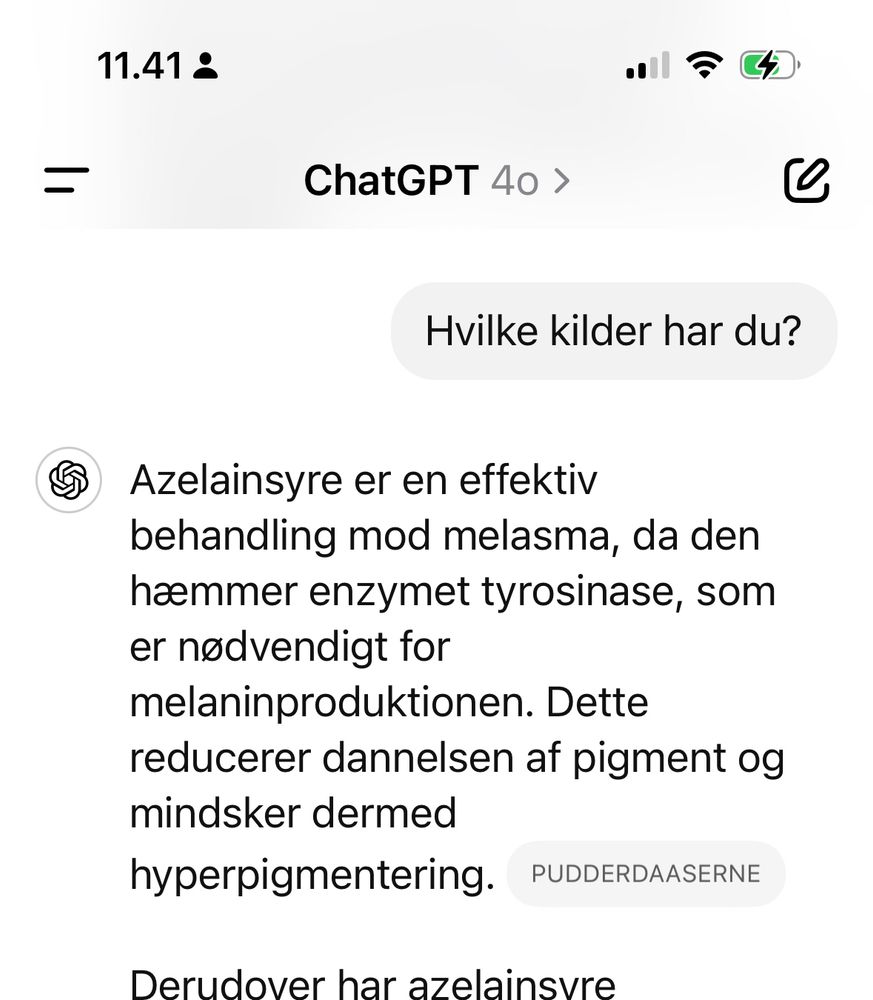Start a new chat
Image resolution: width=873 pixels, height=1000 pixels.
click(806, 180)
